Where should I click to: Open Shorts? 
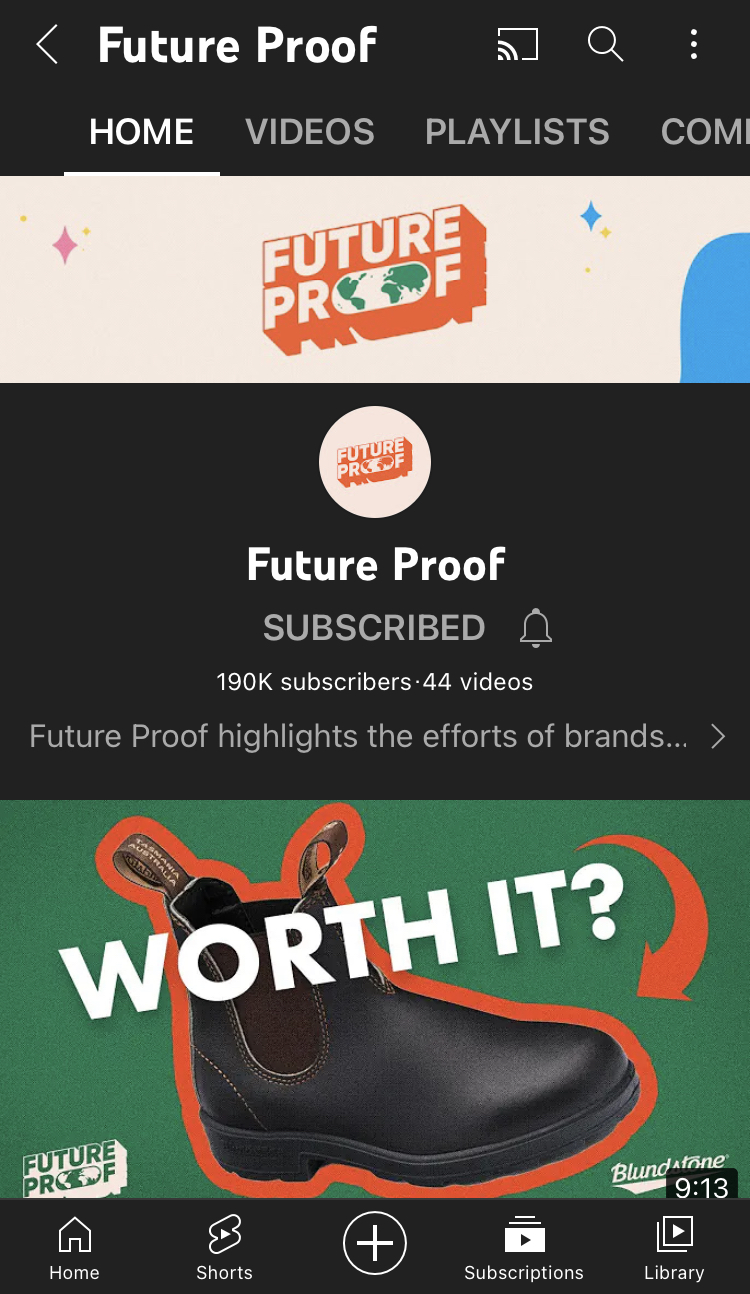coord(224,1247)
